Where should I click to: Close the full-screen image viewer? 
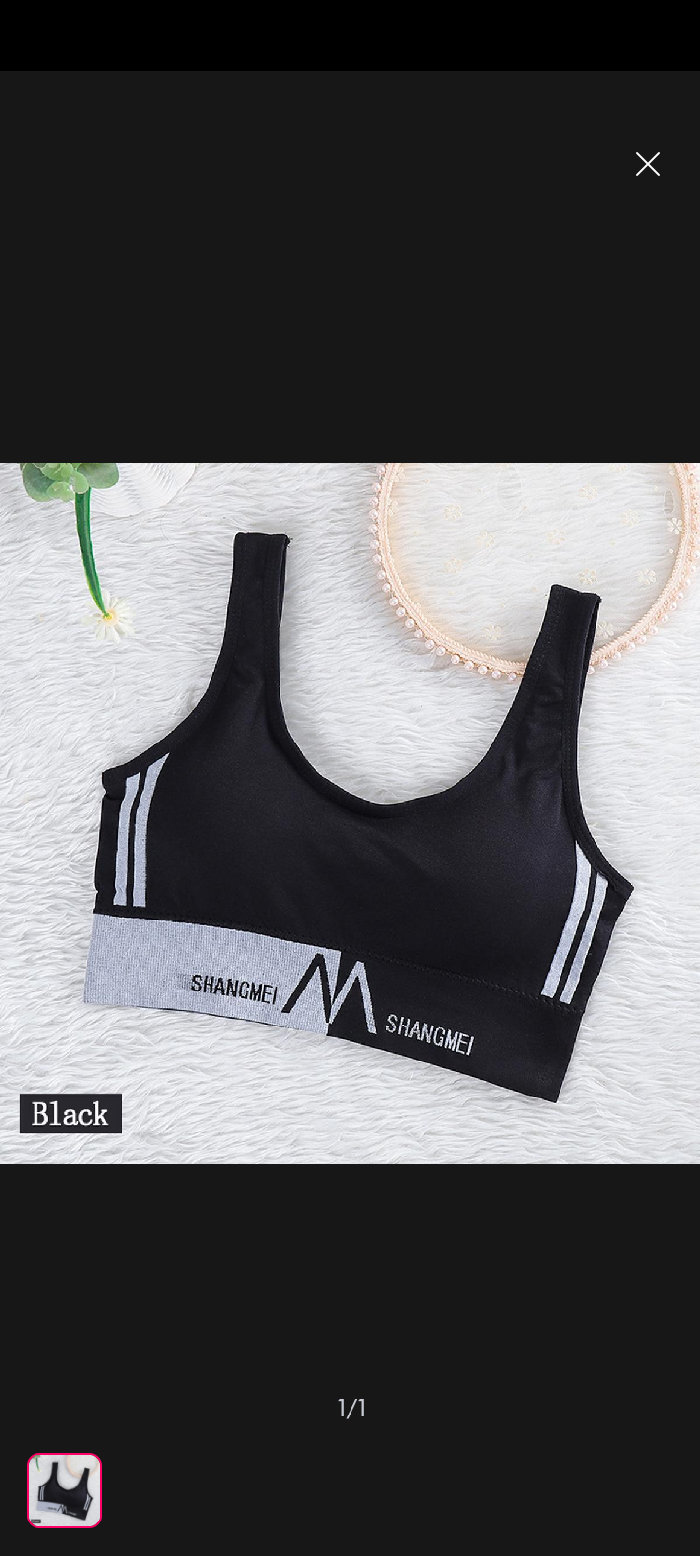(x=648, y=165)
